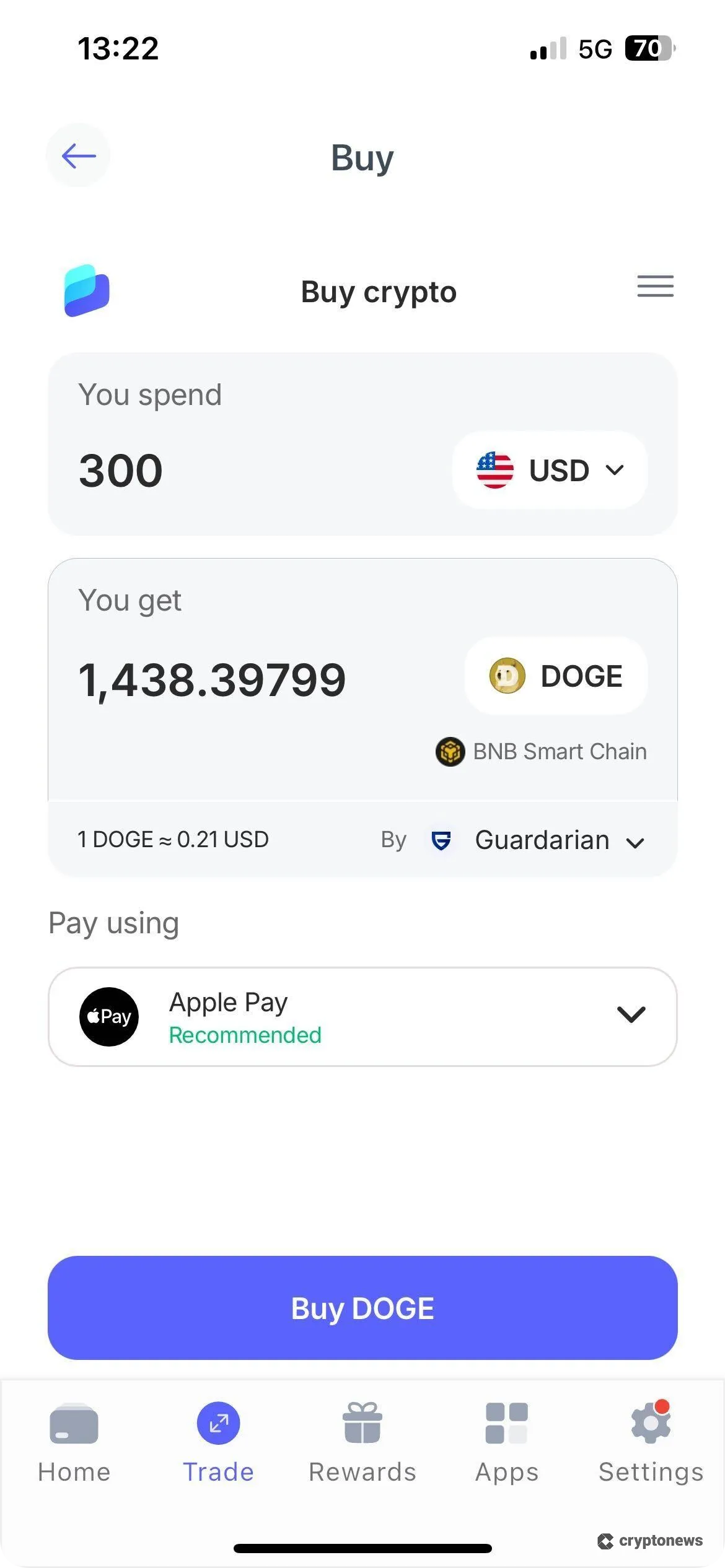Open the hamburger menu next to Buy crypto
725x1568 pixels.
(x=655, y=287)
